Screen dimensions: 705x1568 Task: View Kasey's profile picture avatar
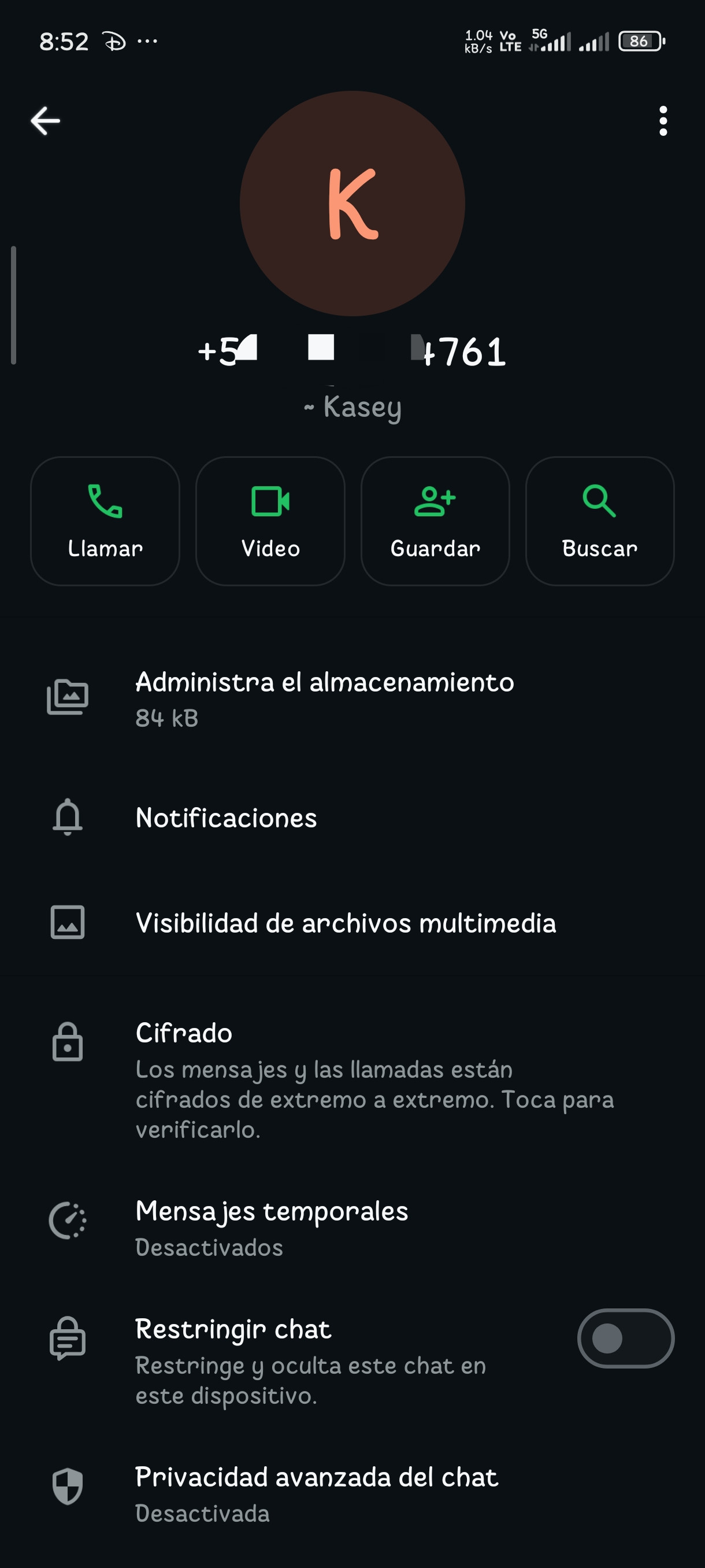coord(352,204)
